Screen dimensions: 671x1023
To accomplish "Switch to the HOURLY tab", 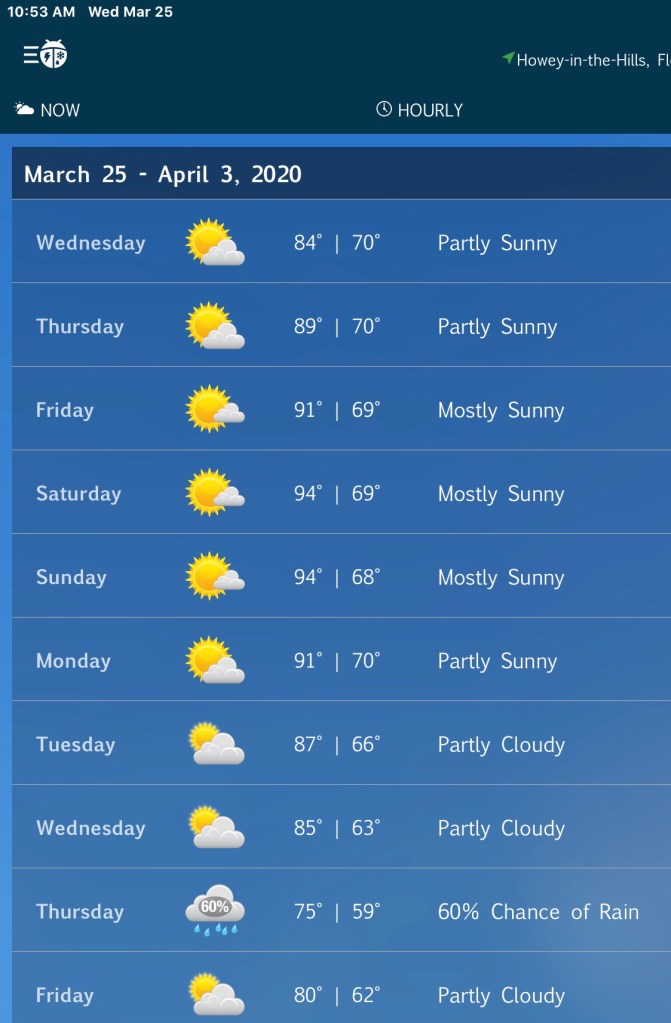I will point(419,110).
